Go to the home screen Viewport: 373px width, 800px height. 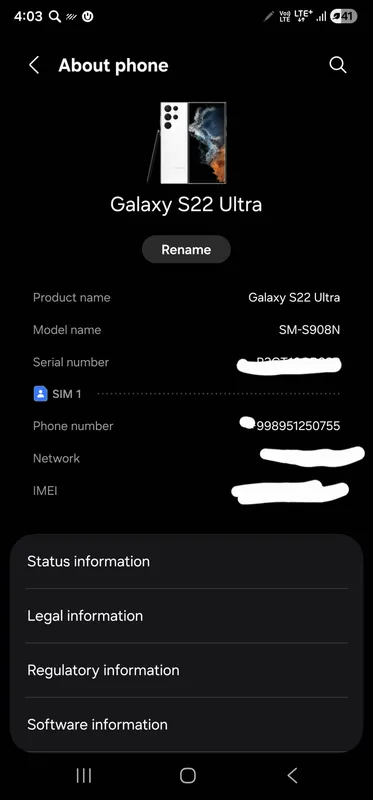tap(187, 776)
